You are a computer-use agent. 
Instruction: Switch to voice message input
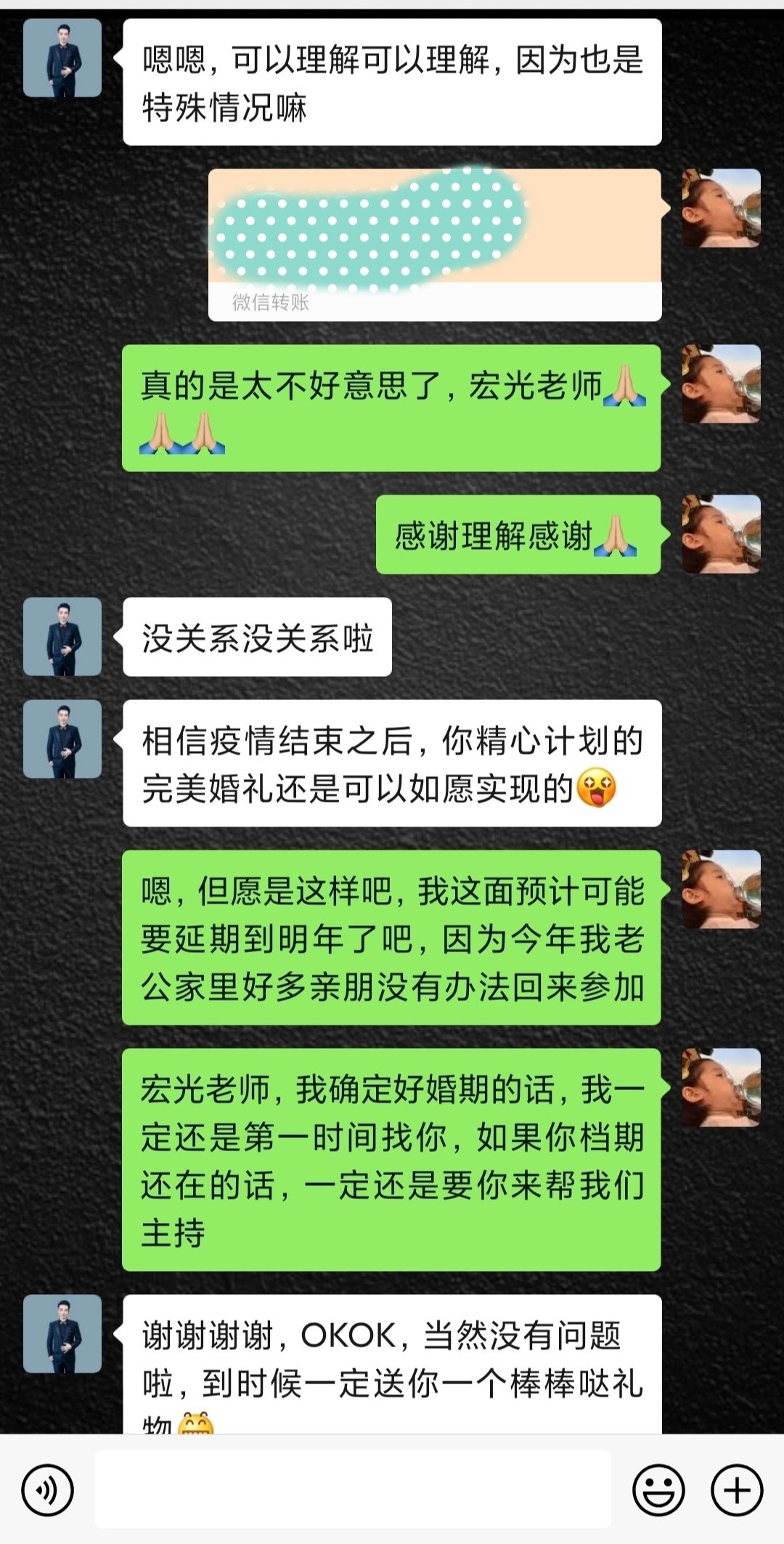[48, 1491]
